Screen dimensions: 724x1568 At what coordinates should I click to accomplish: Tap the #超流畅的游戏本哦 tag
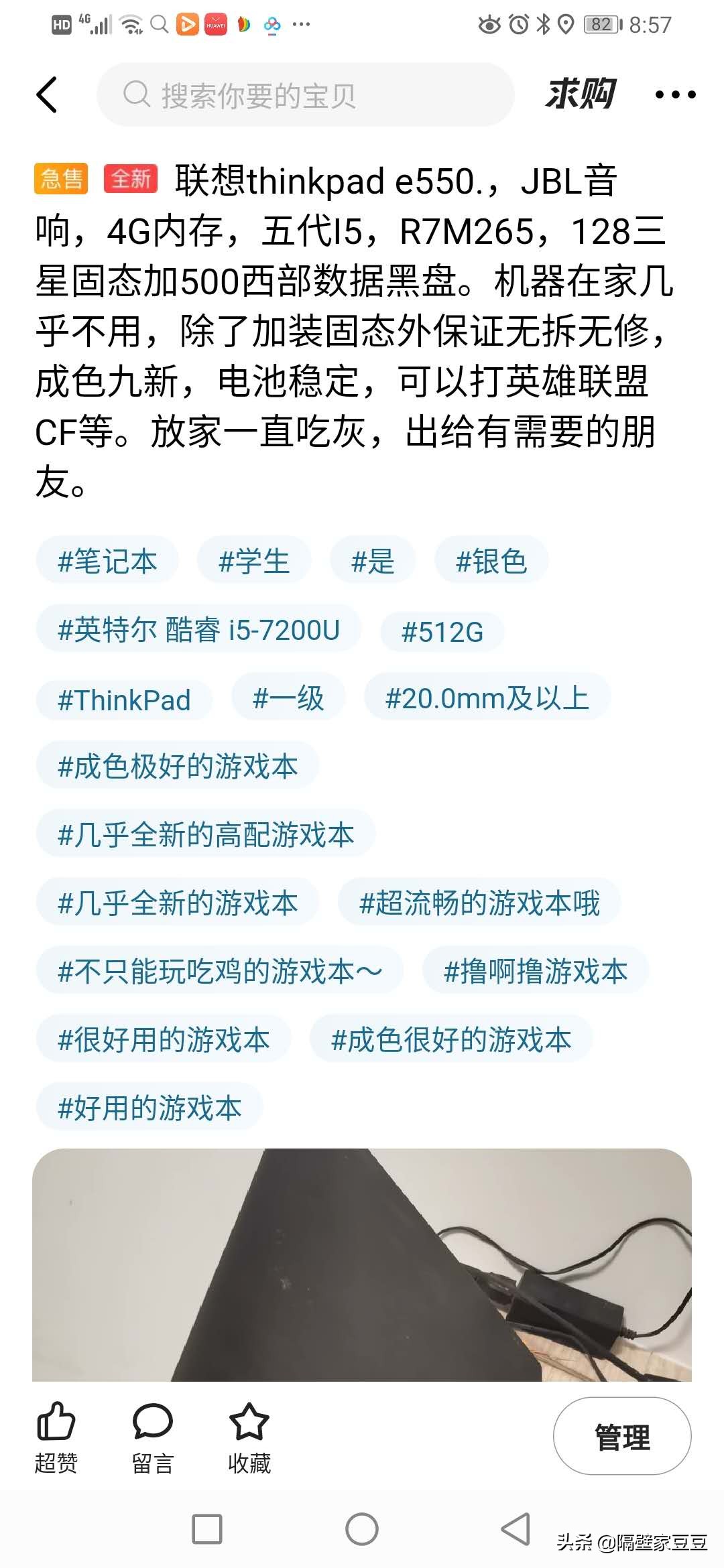click(x=479, y=903)
